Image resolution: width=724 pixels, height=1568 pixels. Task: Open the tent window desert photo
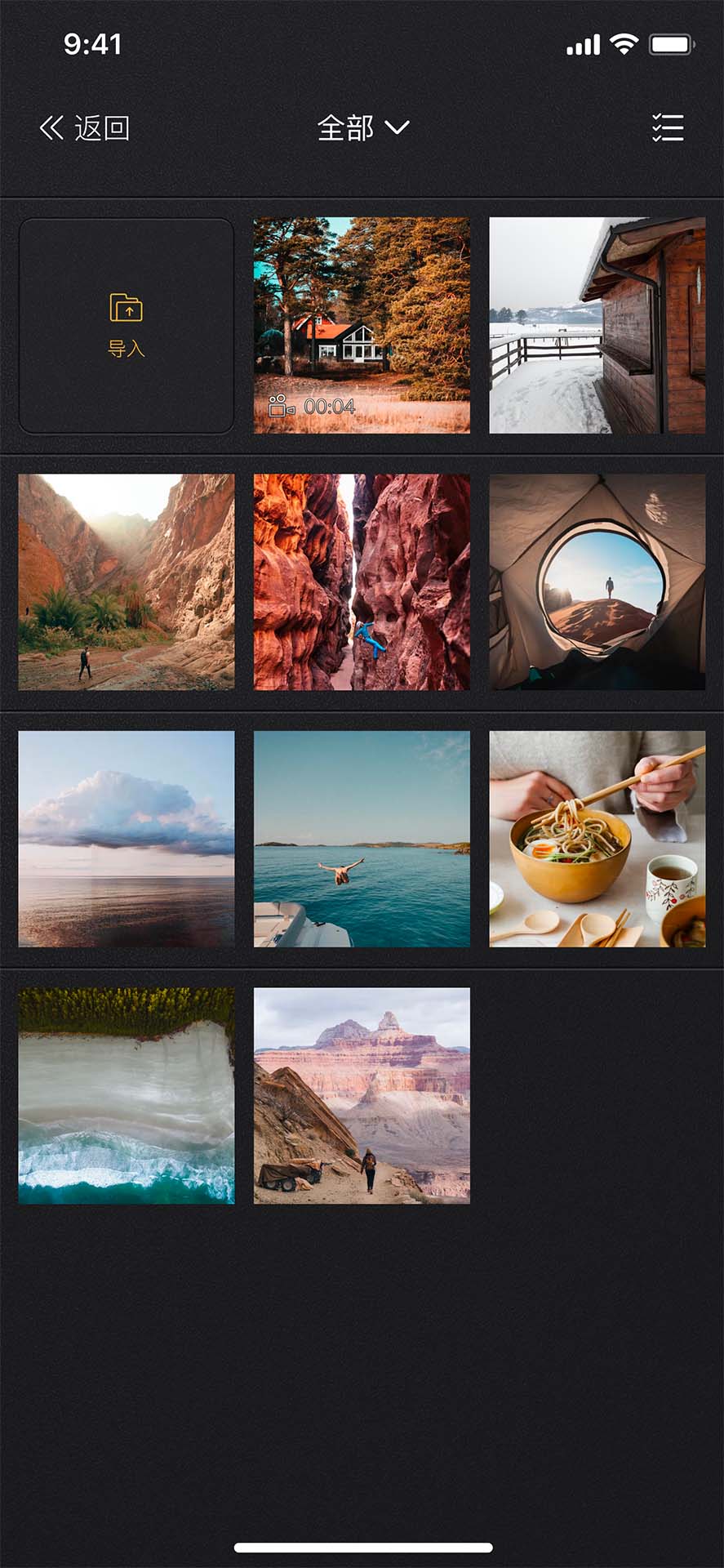click(x=597, y=582)
